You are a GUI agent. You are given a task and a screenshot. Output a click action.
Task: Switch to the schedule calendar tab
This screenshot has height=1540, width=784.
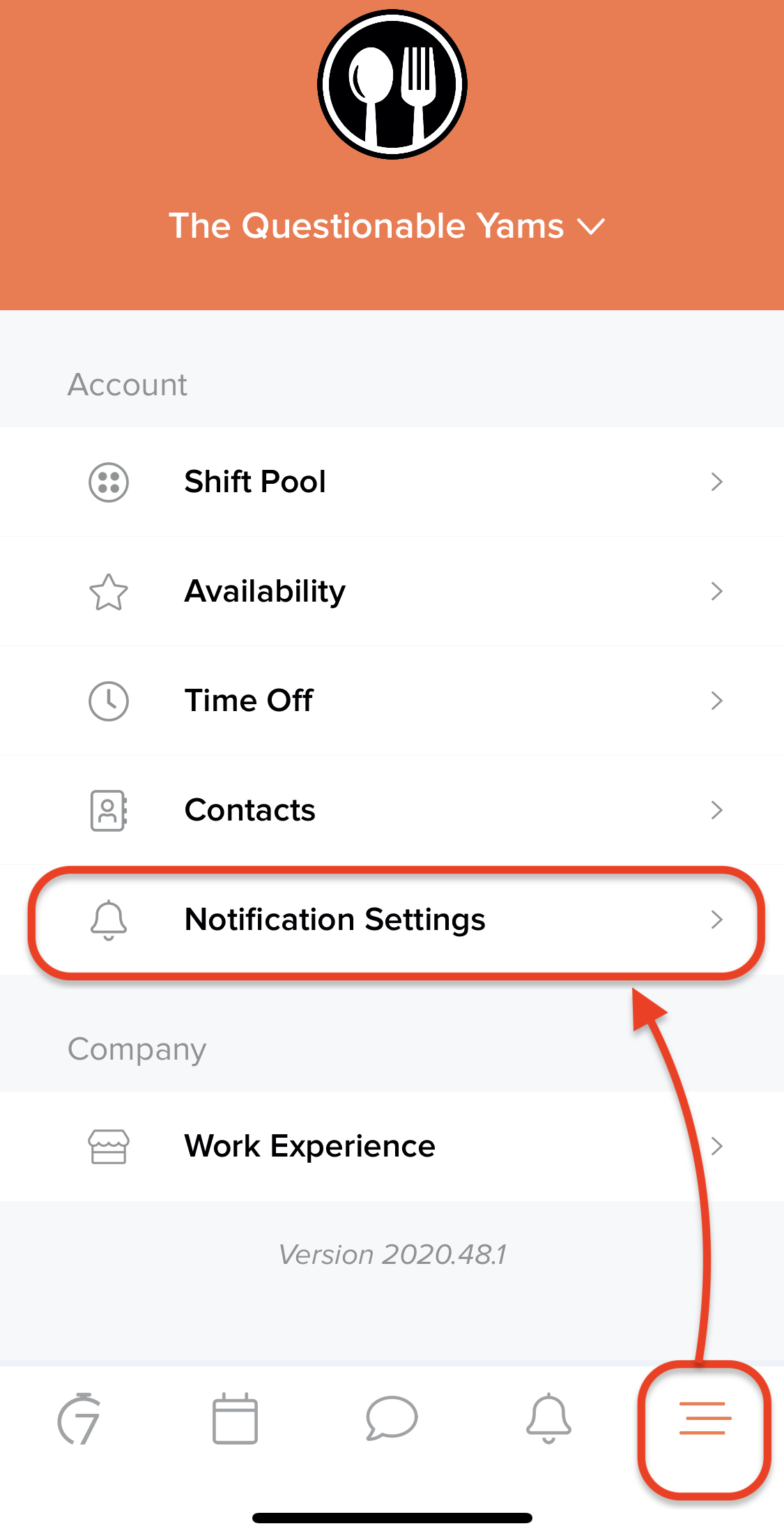235,1419
